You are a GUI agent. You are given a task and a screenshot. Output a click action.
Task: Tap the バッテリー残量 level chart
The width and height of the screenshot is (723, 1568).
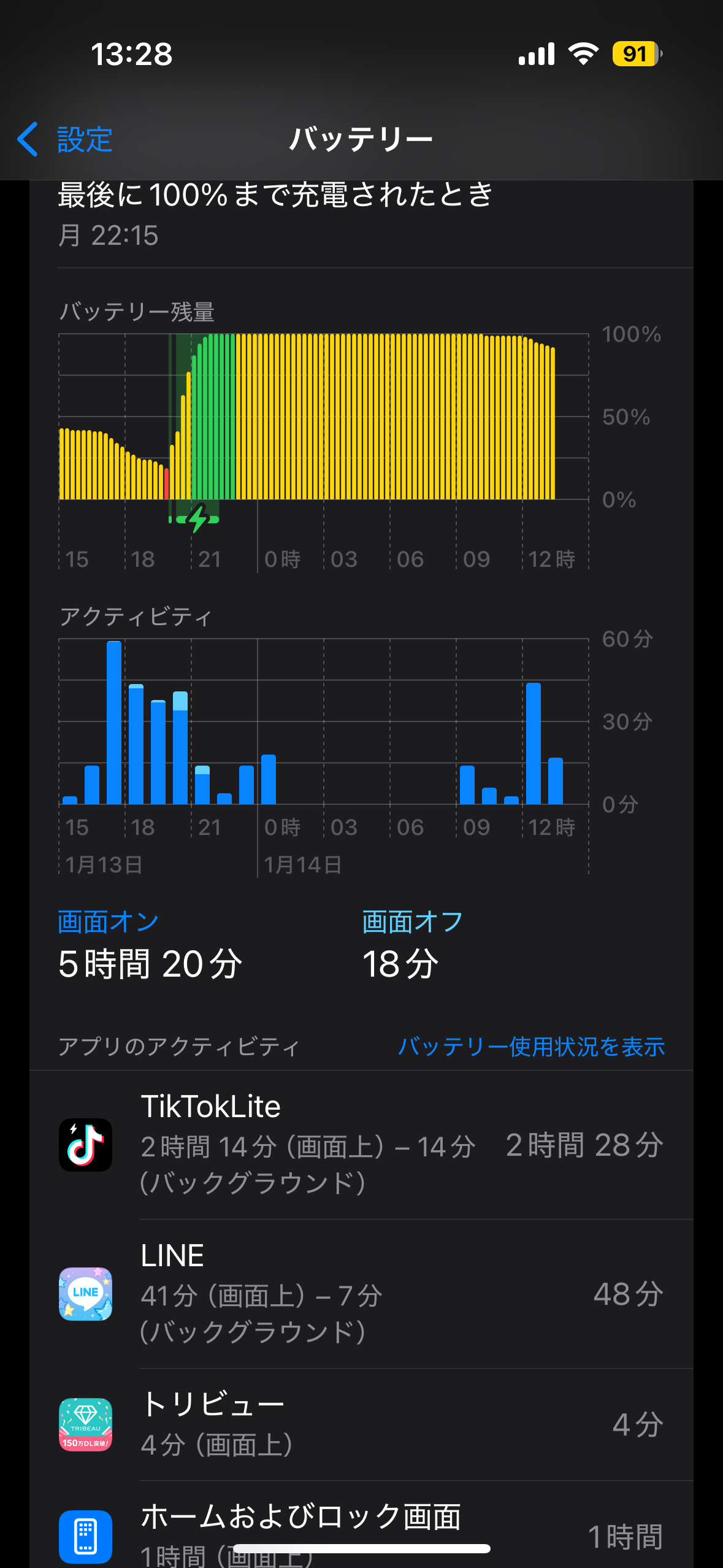click(x=324, y=417)
